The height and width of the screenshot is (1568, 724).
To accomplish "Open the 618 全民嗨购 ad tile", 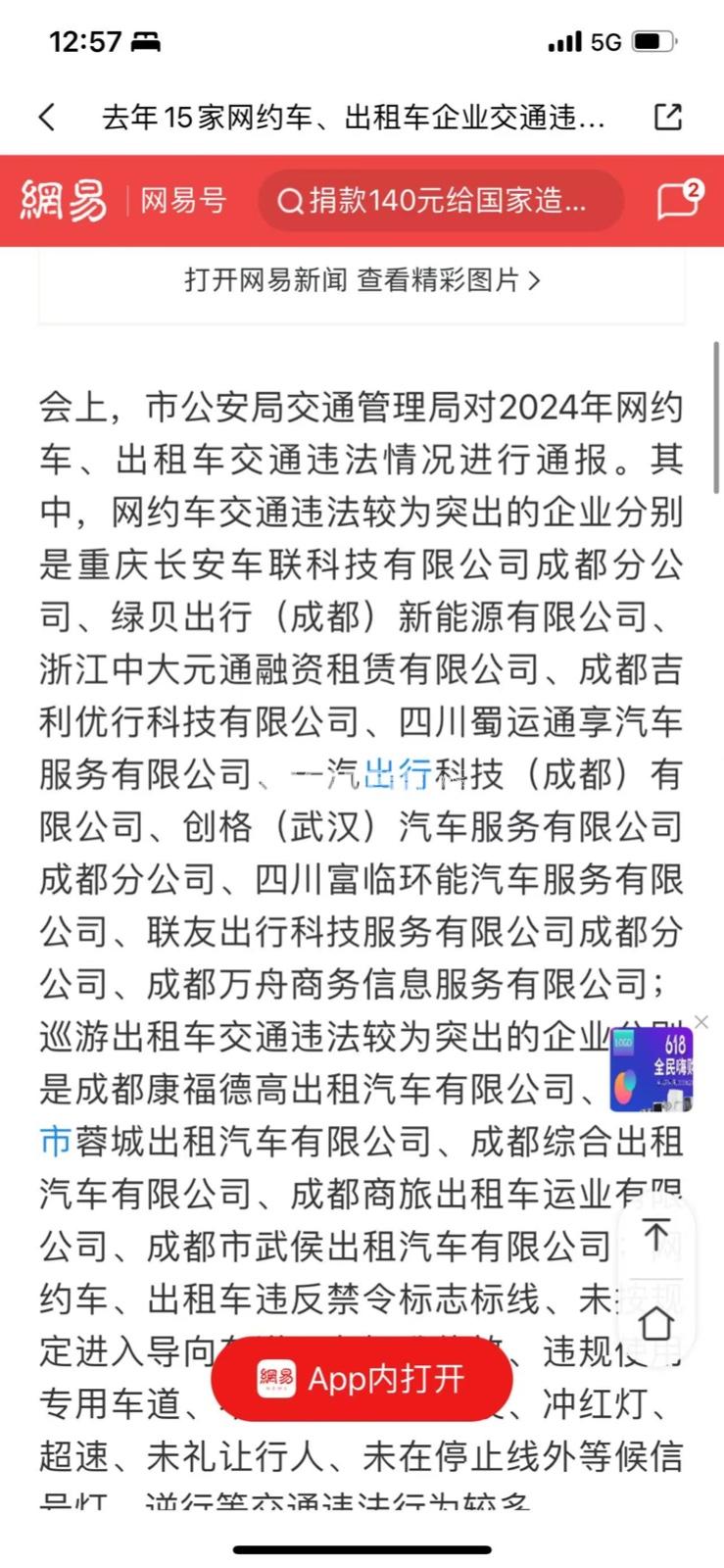I will tap(652, 1069).
